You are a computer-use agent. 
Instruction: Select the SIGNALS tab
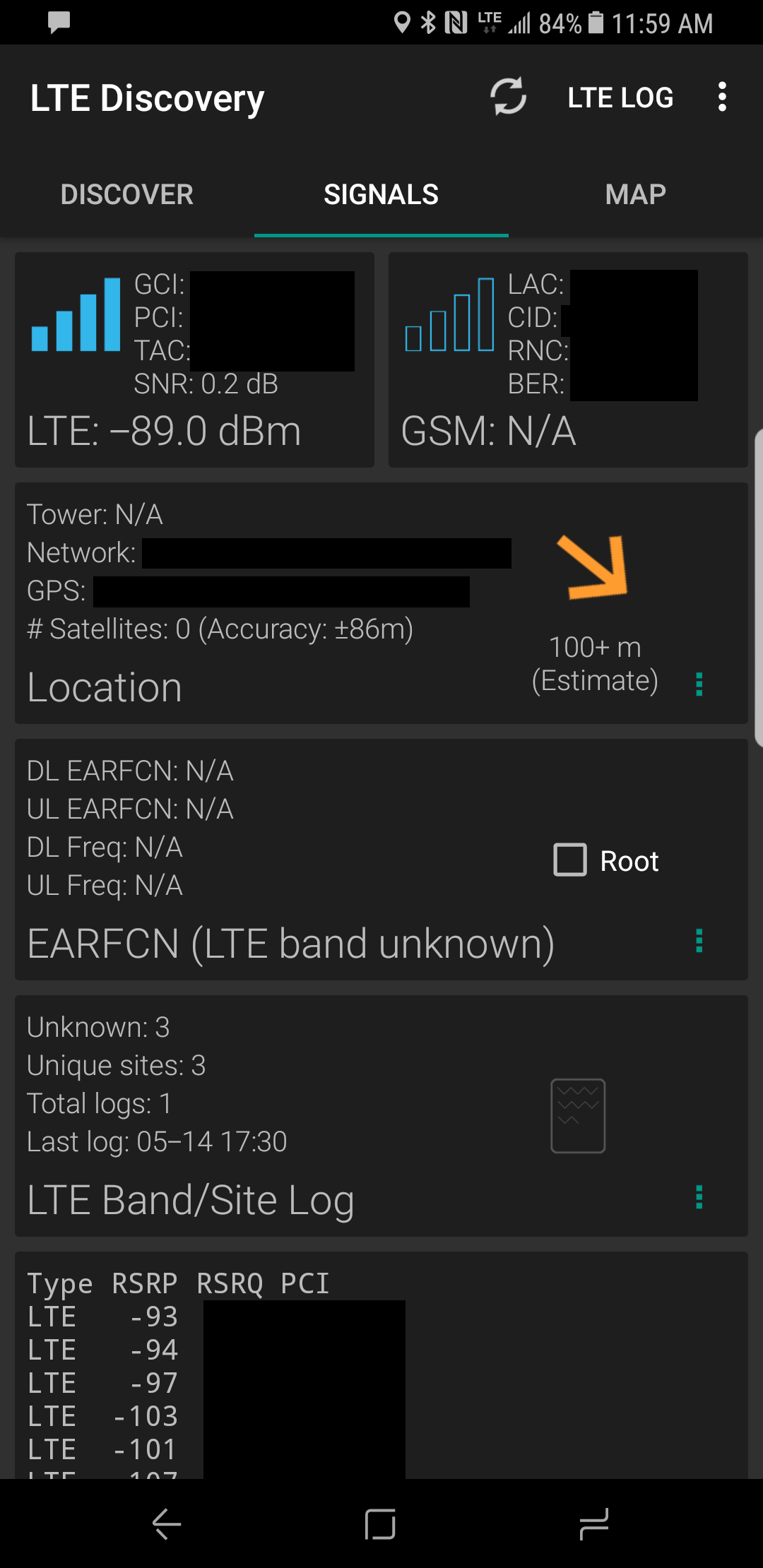pos(381,194)
